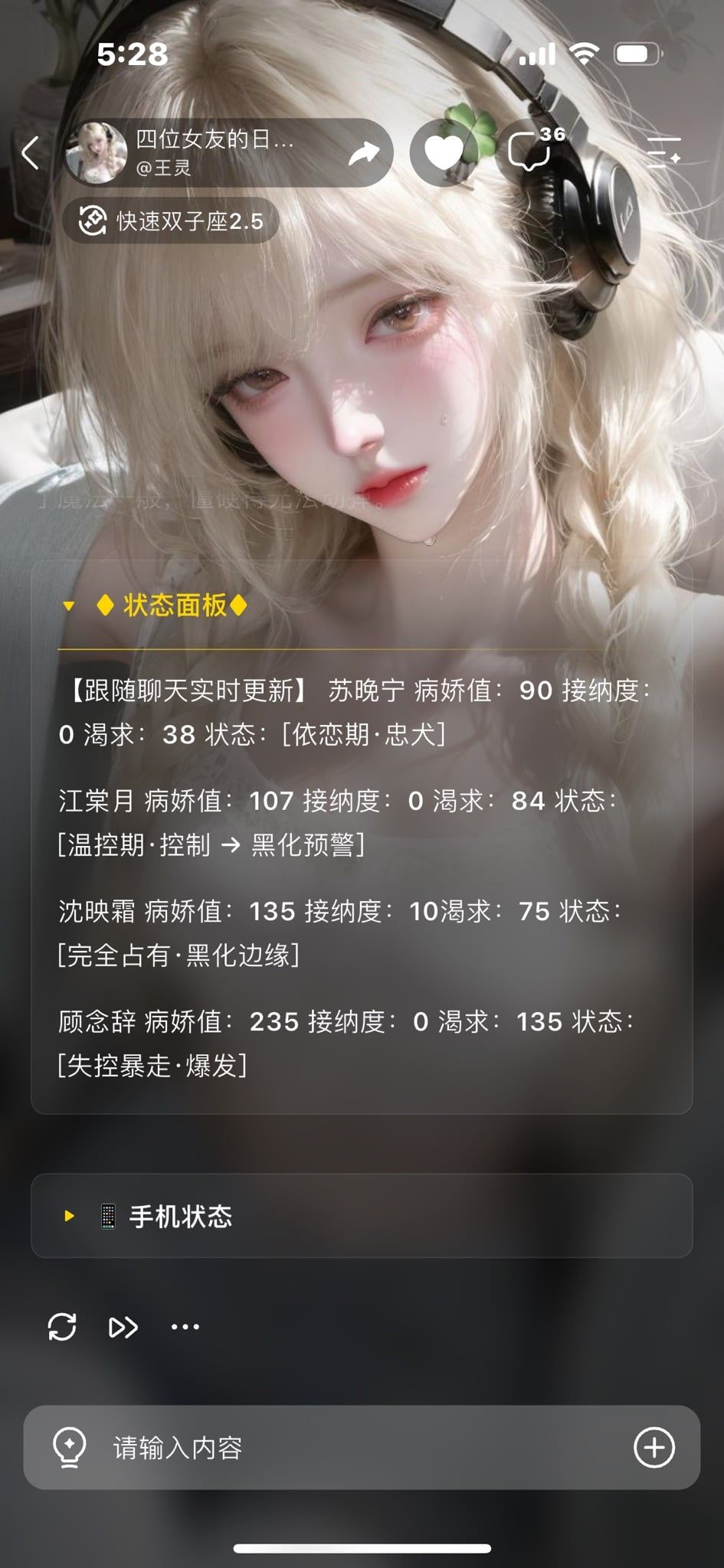Tap the lightbulb inspiration icon
This screenshot has height=1568, width=724.
pos(69,1448)
